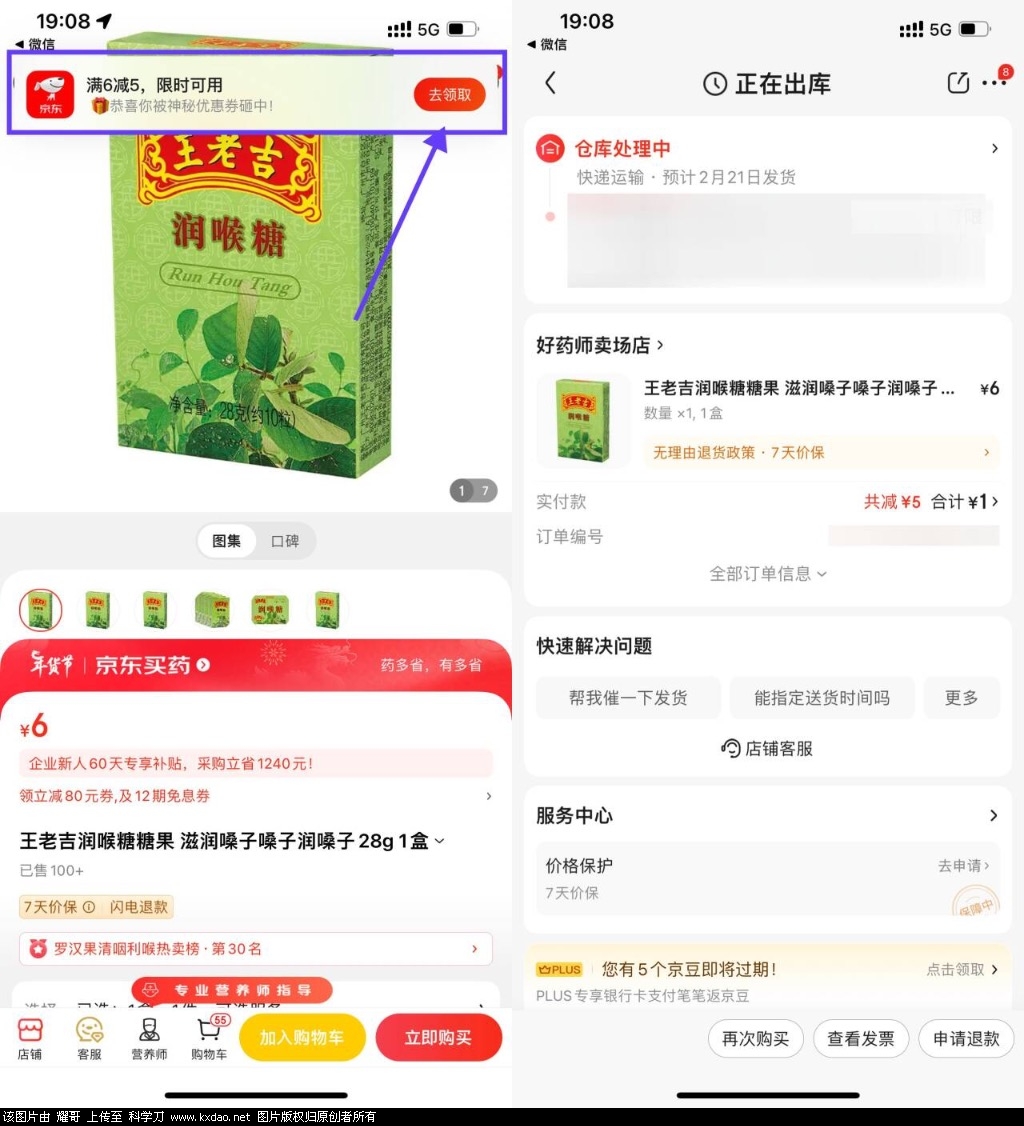Image resolution: width=1024 pixels, height=1126 pixels.
Task: Tap 查看发票 to view the invoice
Action: point(860,1039)
